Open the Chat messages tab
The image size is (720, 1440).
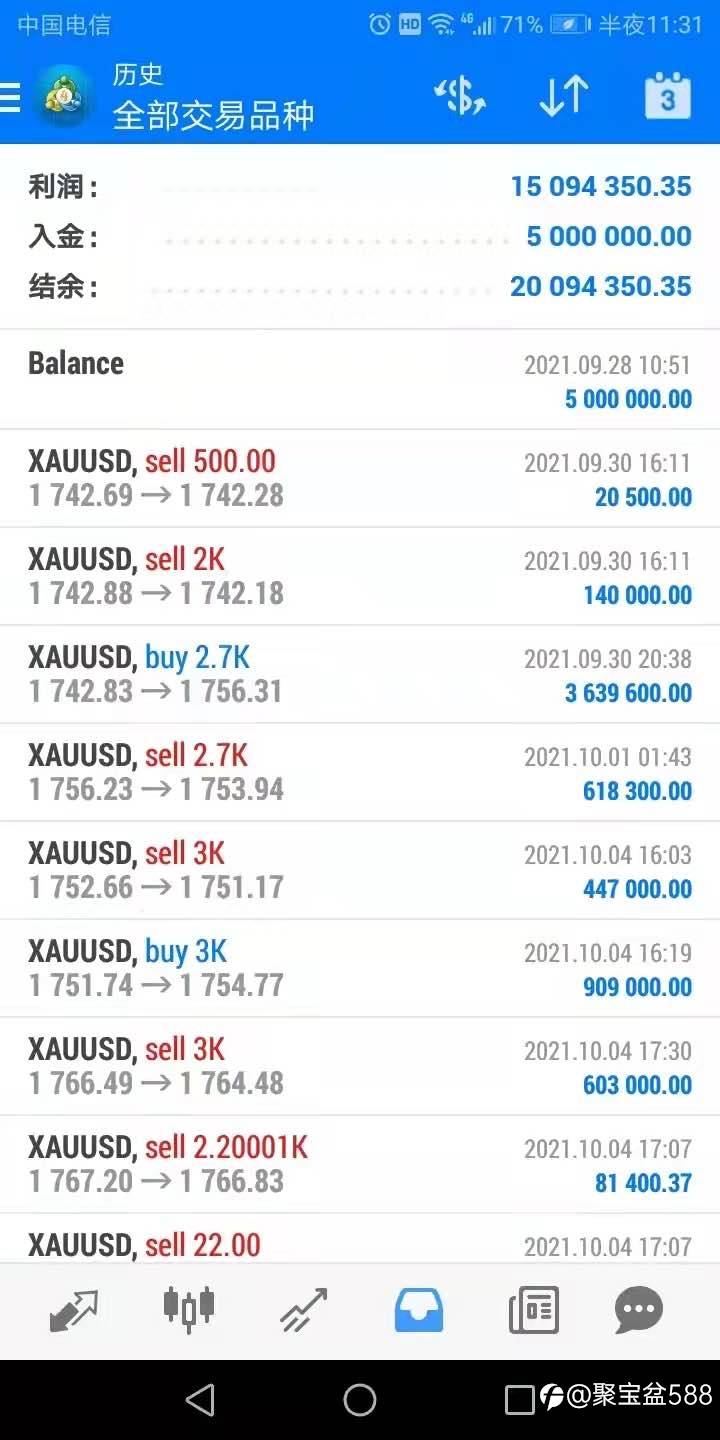(x=639, y=1310)
